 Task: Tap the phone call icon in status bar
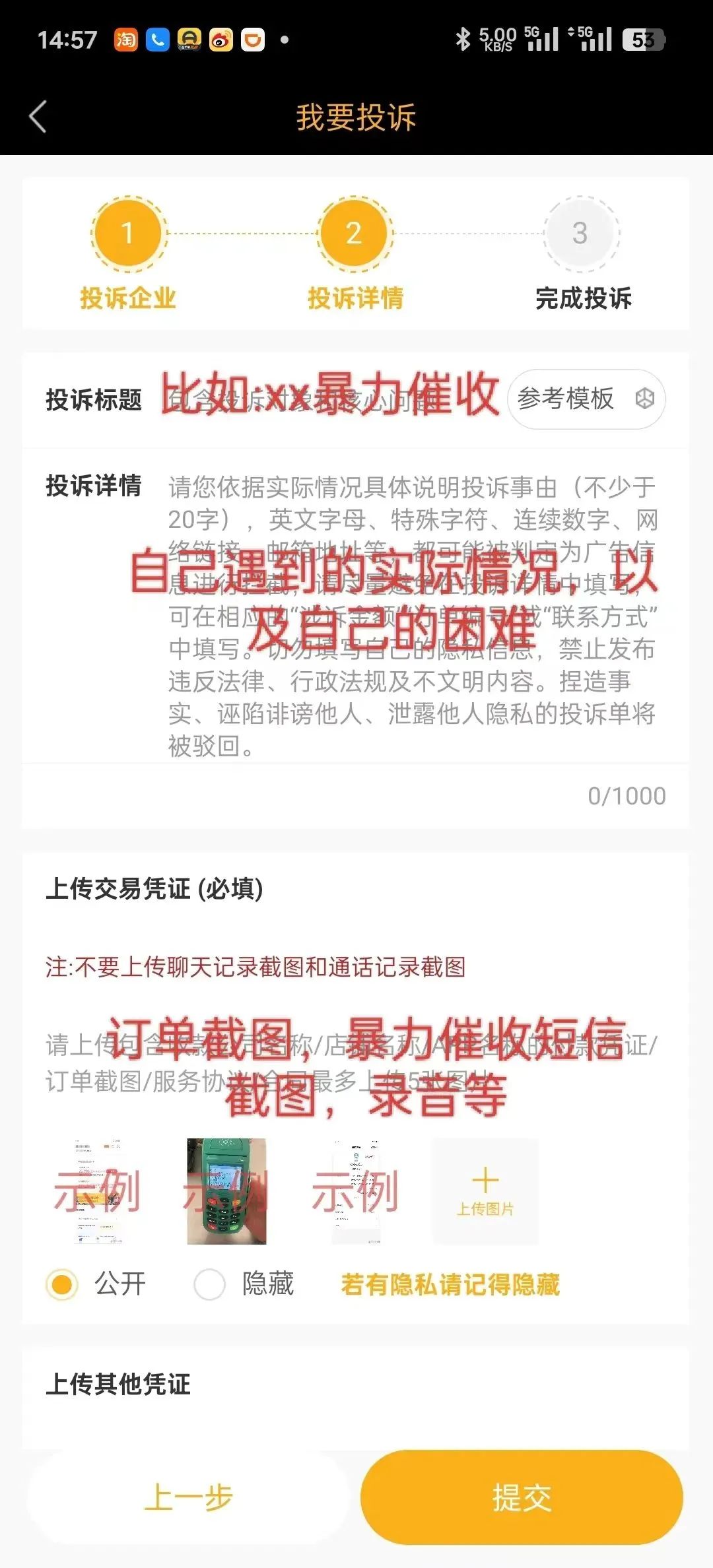[x=155, y=41]
